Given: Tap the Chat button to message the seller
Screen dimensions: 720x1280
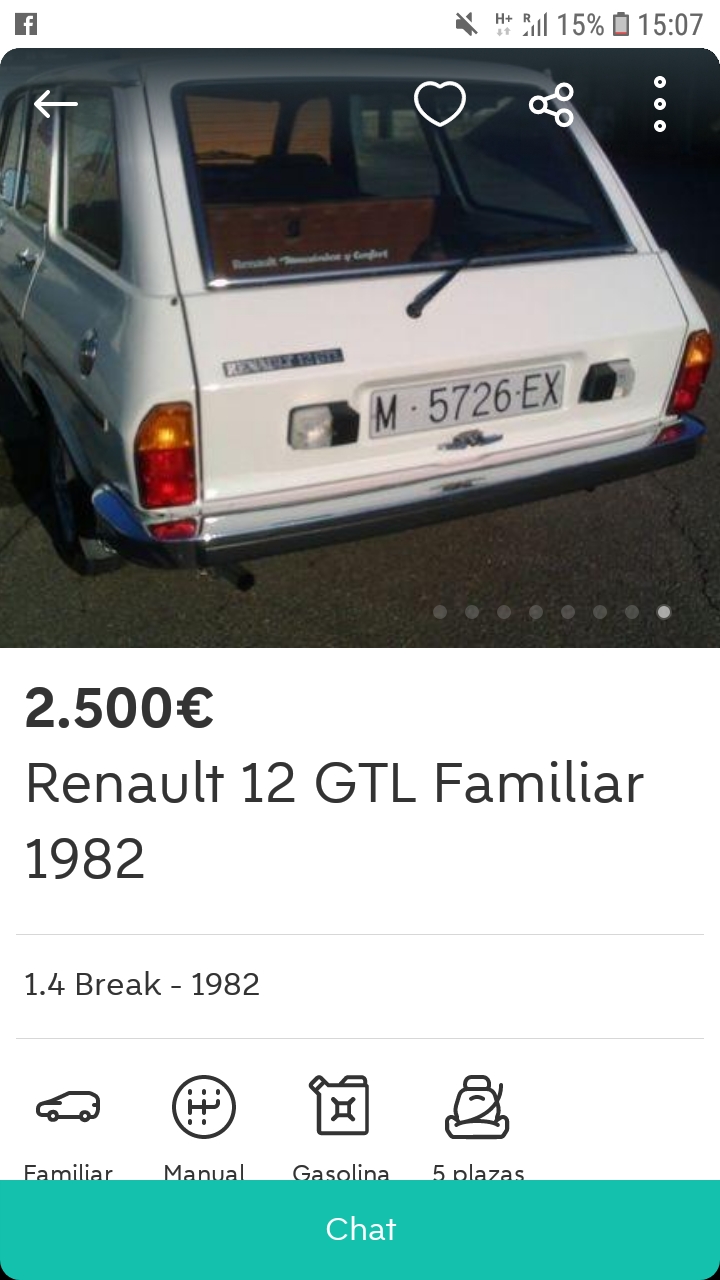Looking at the screenshot, I should click(360, 1229).
